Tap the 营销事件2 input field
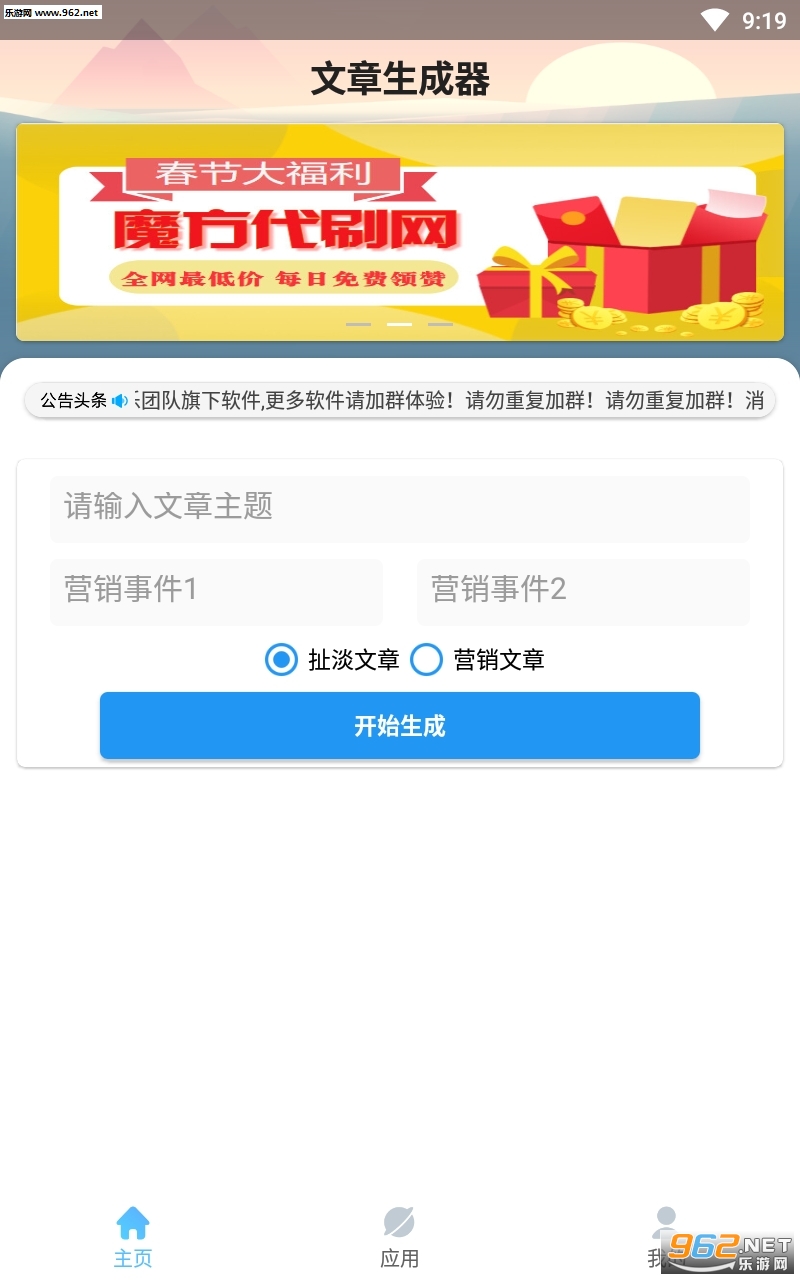This screenshot has width=800, height=1280. (x=583, y=590)
